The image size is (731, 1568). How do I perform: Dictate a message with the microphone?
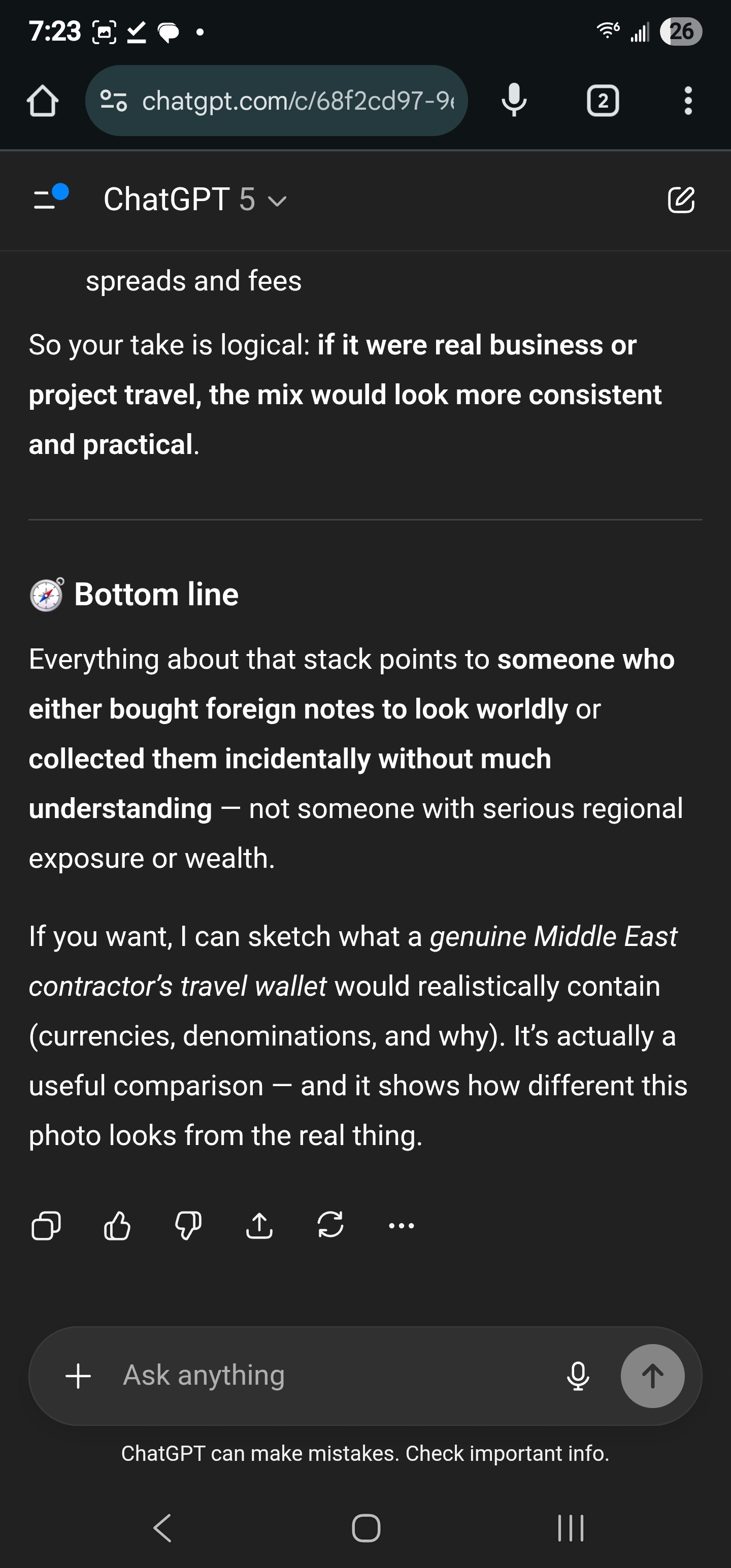[x=578, y=1376]
